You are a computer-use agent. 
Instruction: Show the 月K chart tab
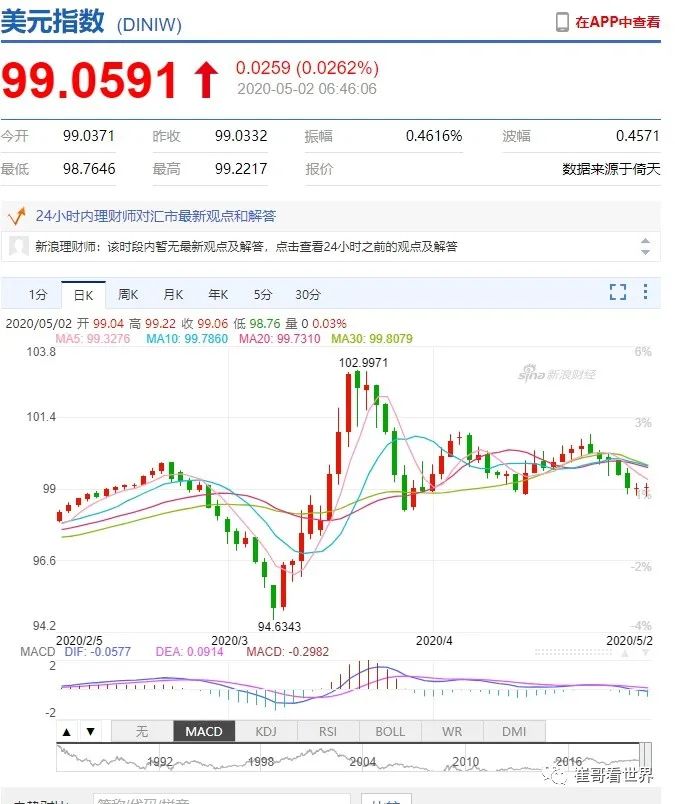173,294
